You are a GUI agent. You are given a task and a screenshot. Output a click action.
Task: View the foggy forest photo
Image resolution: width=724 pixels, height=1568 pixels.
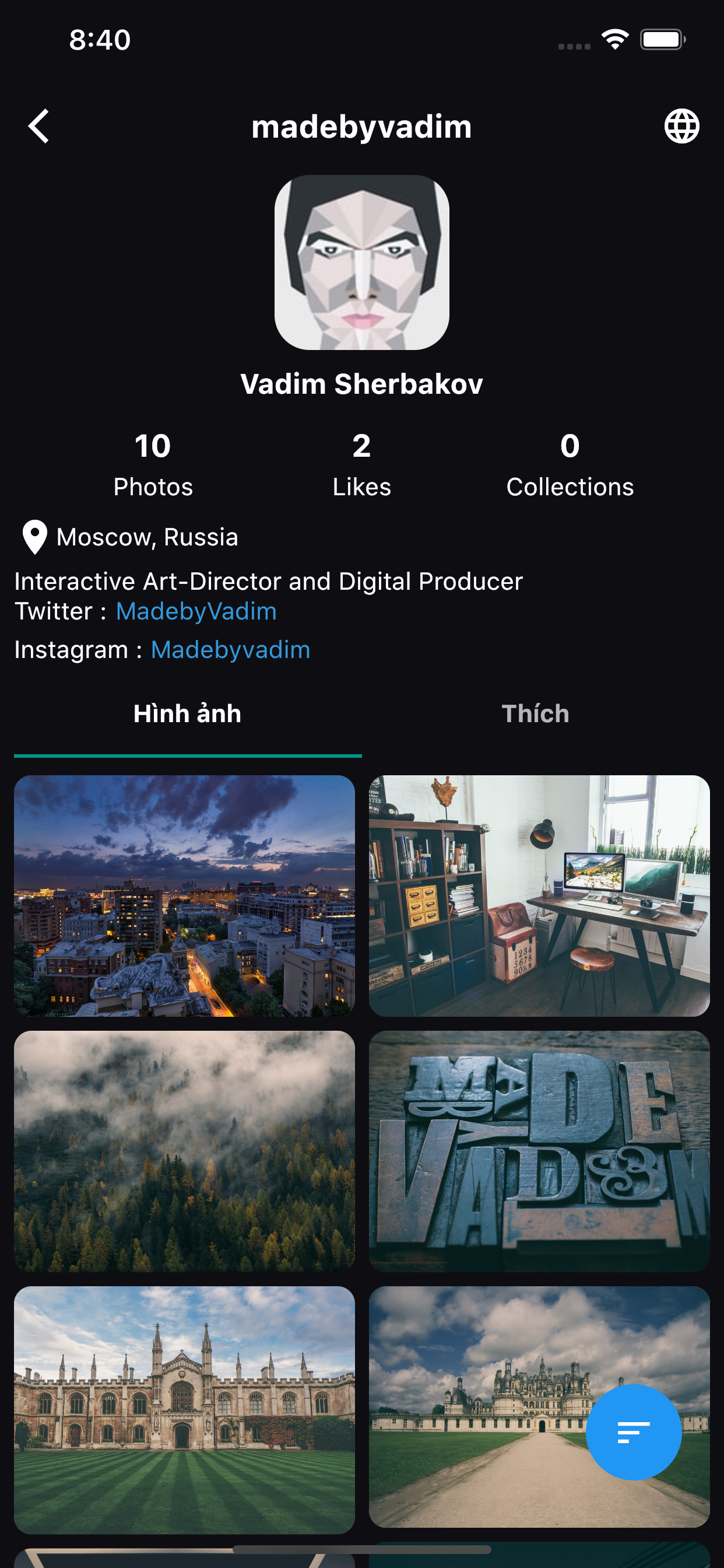click(184, 1151)
